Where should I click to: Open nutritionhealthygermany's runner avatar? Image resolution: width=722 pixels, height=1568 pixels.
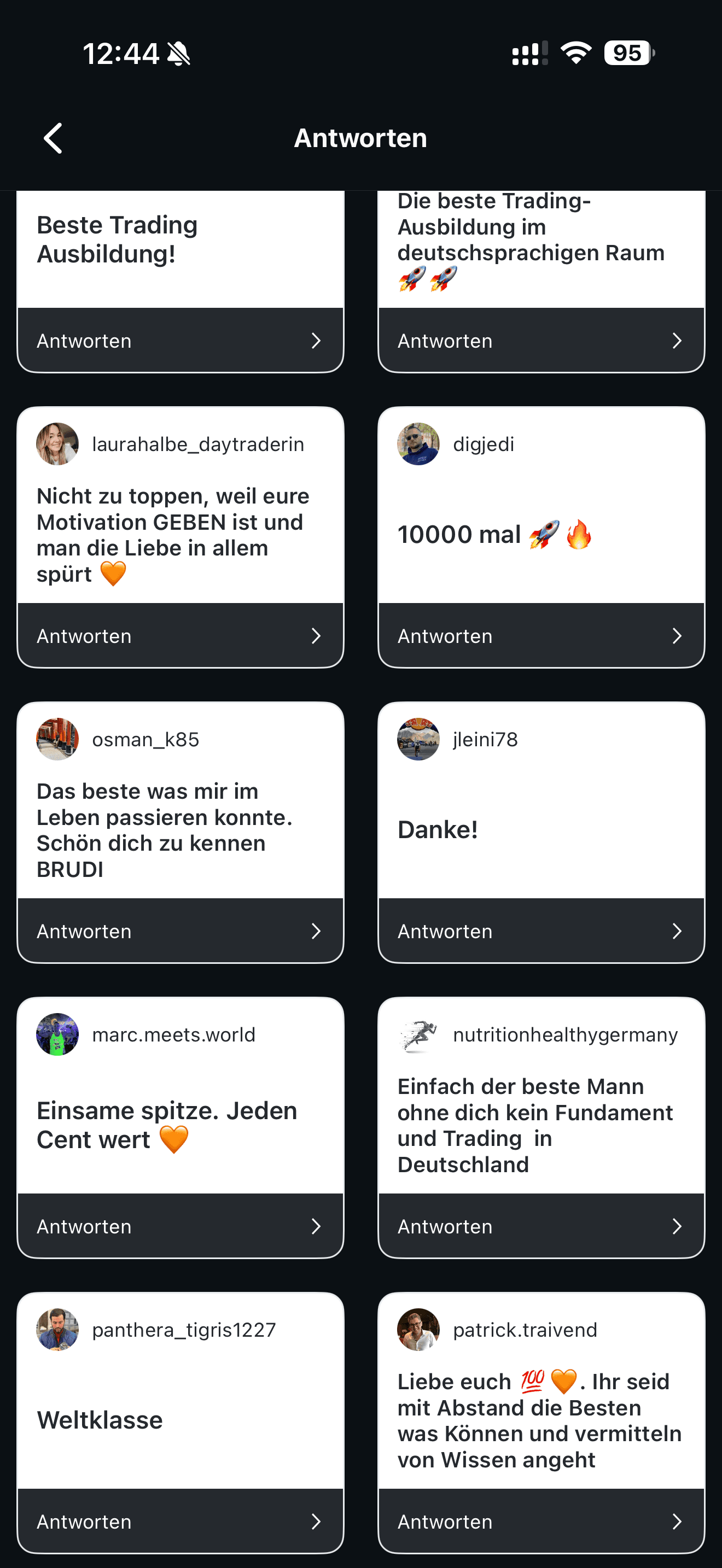point(418,1034)
